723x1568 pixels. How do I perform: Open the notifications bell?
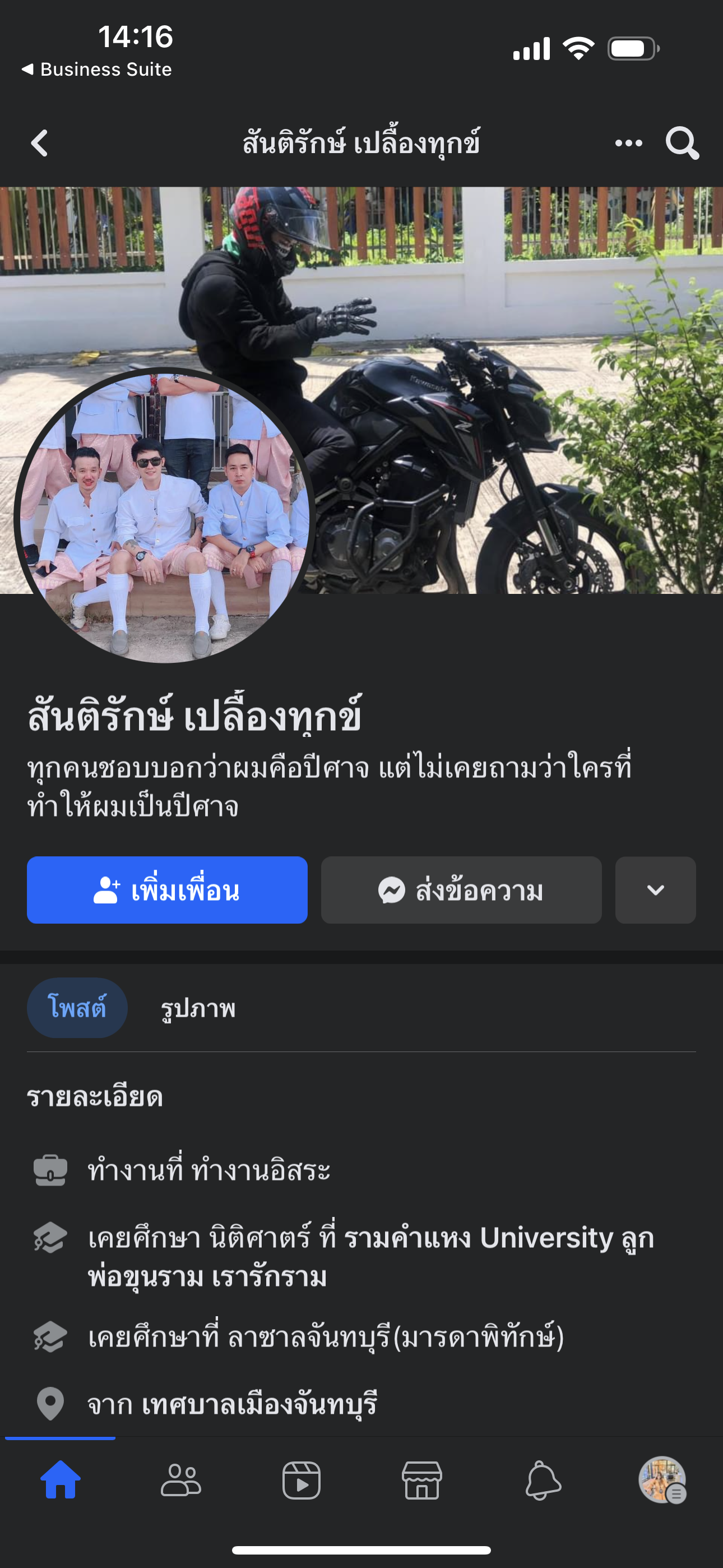point(543,1480)
